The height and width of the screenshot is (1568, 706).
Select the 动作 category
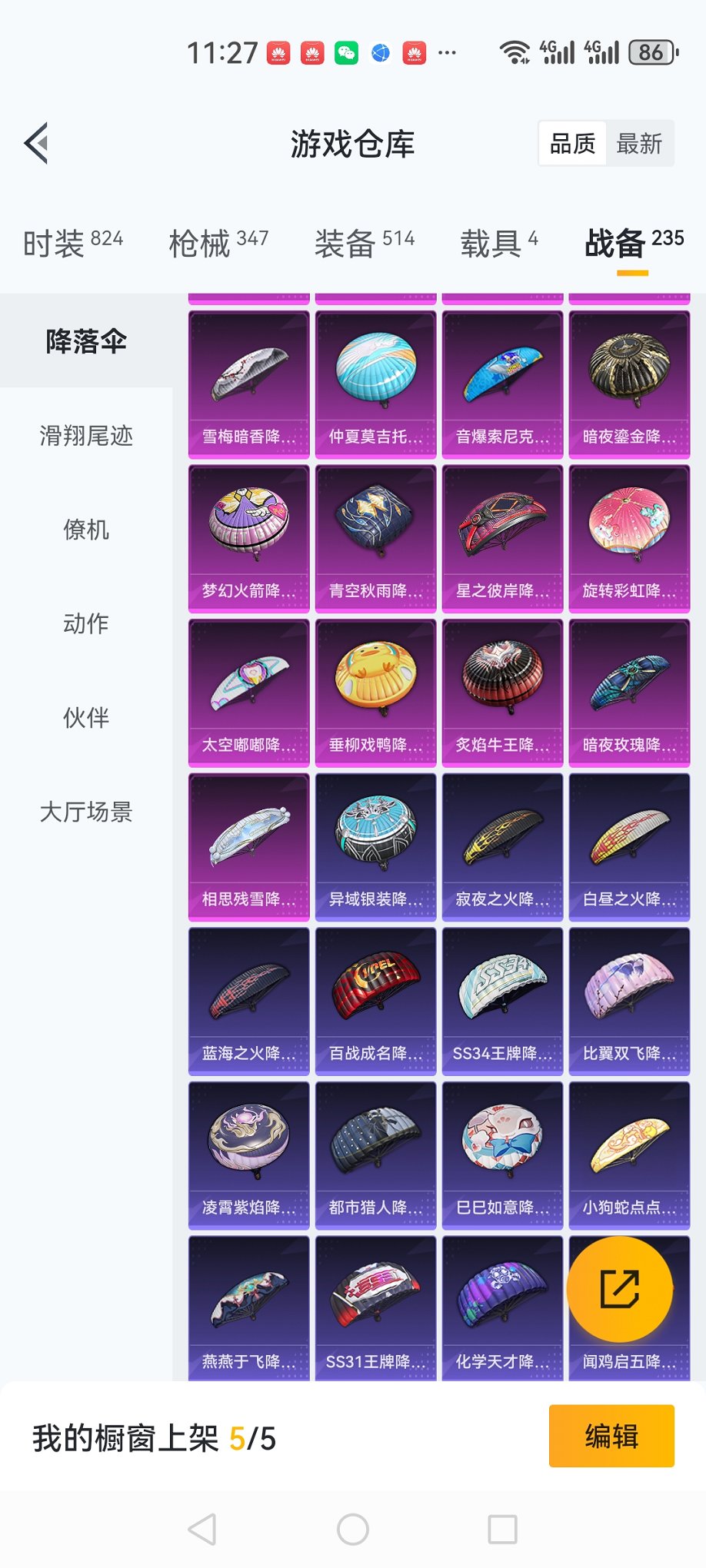(x=86, y=623)
